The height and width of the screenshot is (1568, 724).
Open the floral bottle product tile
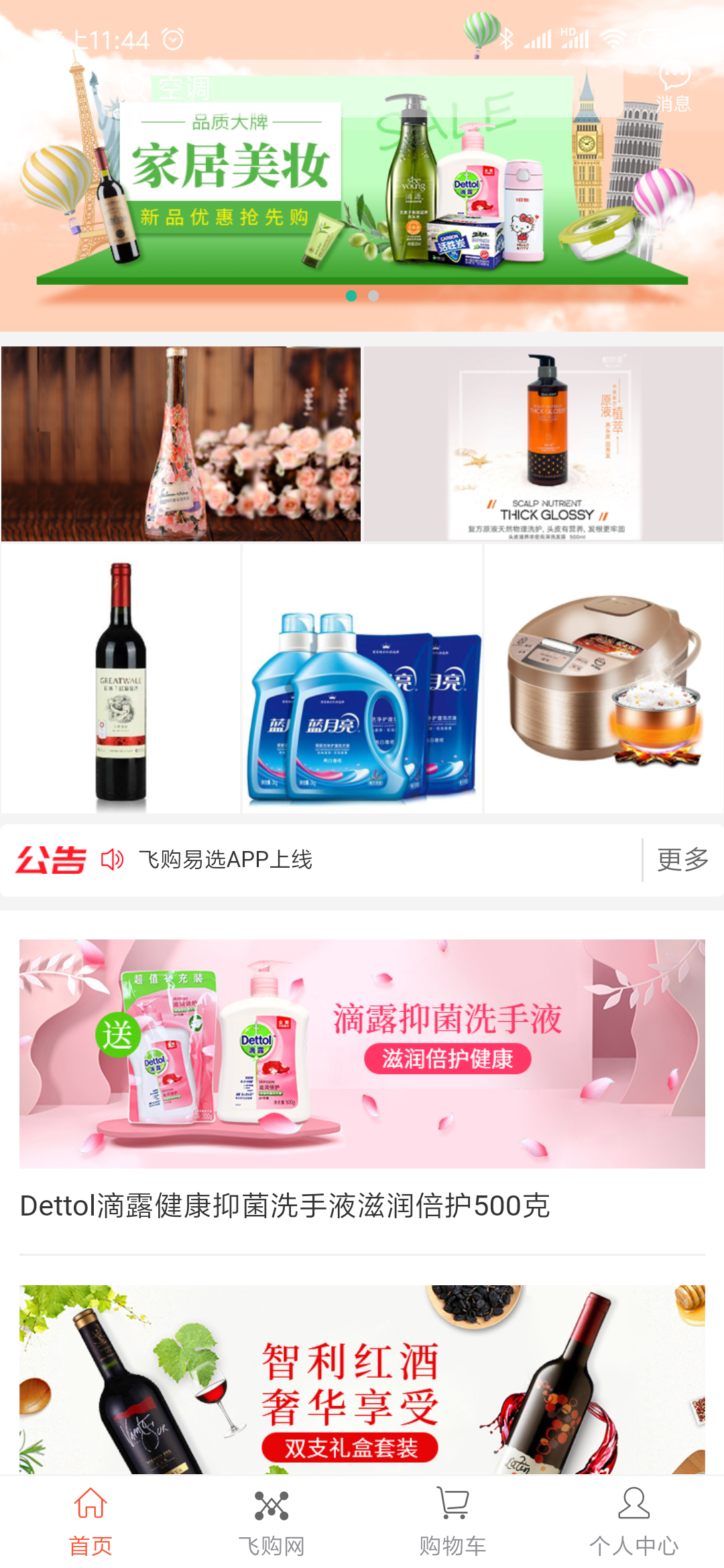181,444
